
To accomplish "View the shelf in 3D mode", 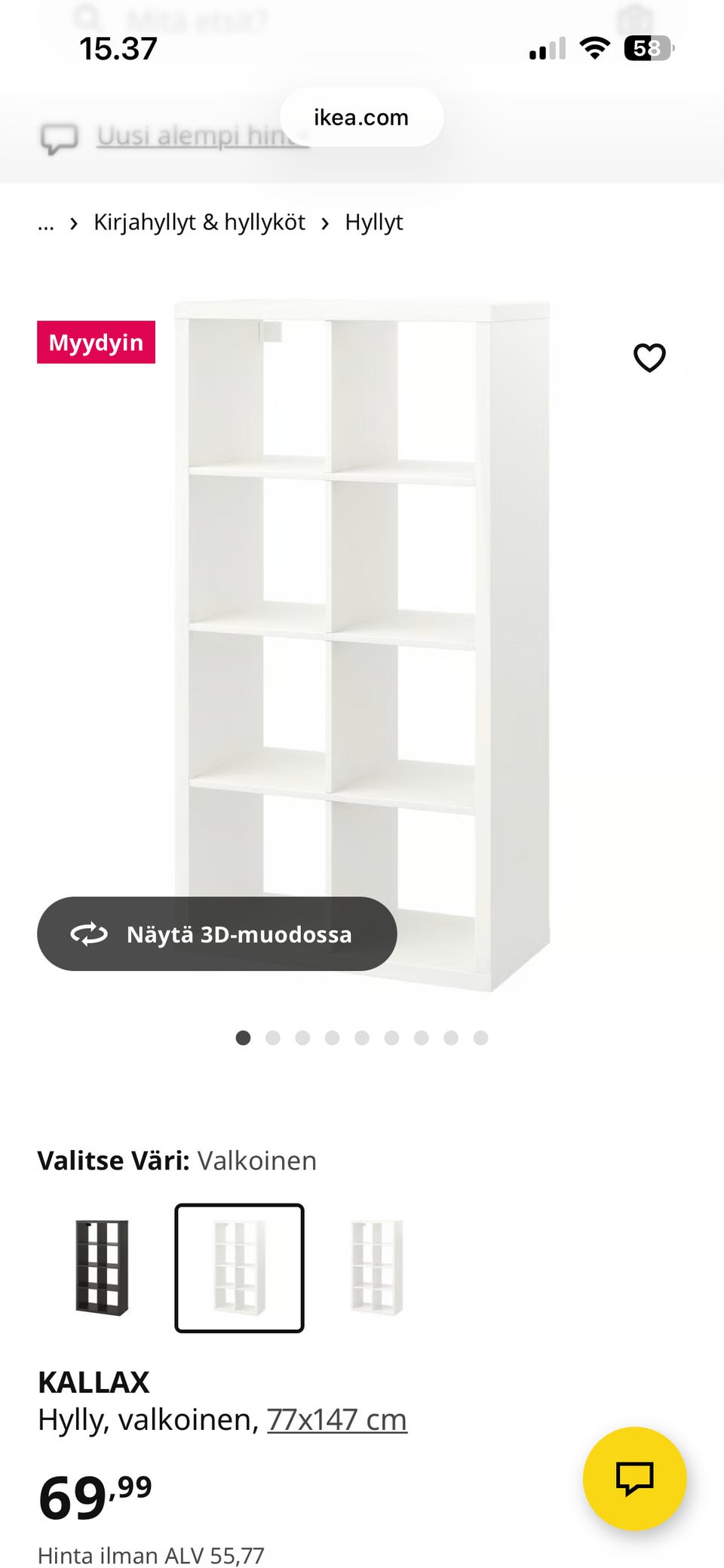I will click(217, 933).
